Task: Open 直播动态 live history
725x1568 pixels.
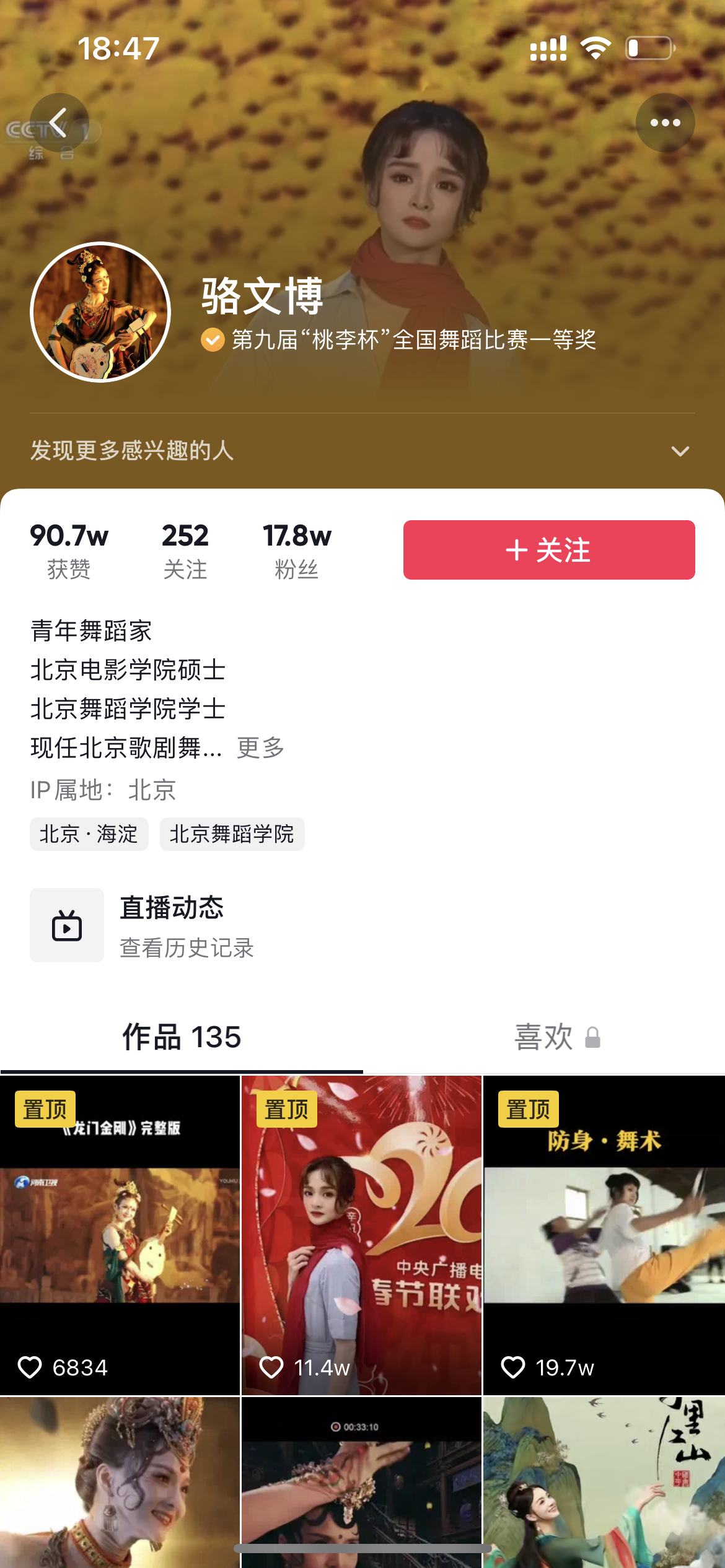Action: pyautogui.click(x=171, y=925)
